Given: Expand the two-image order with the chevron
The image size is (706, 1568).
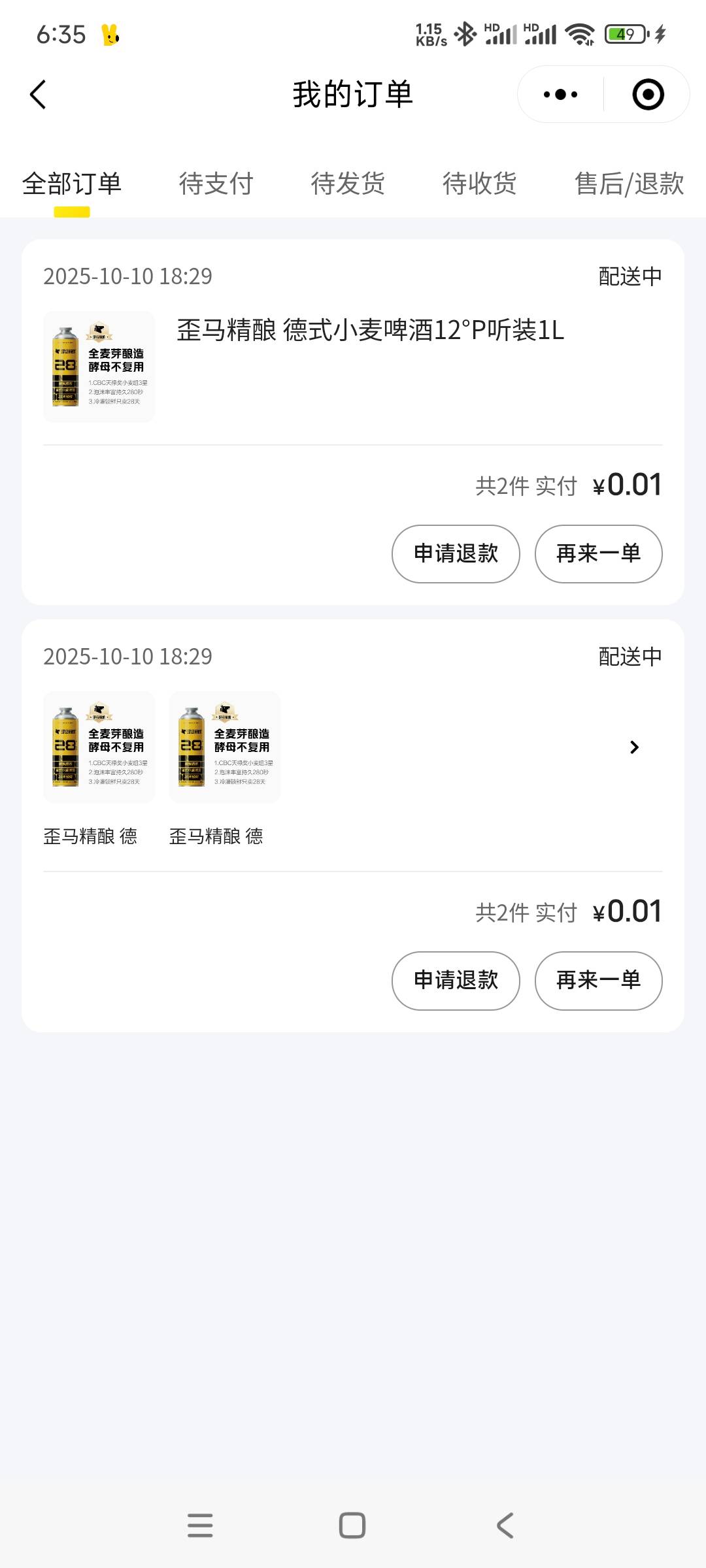Looking at the screenshot, I should 633,747.
